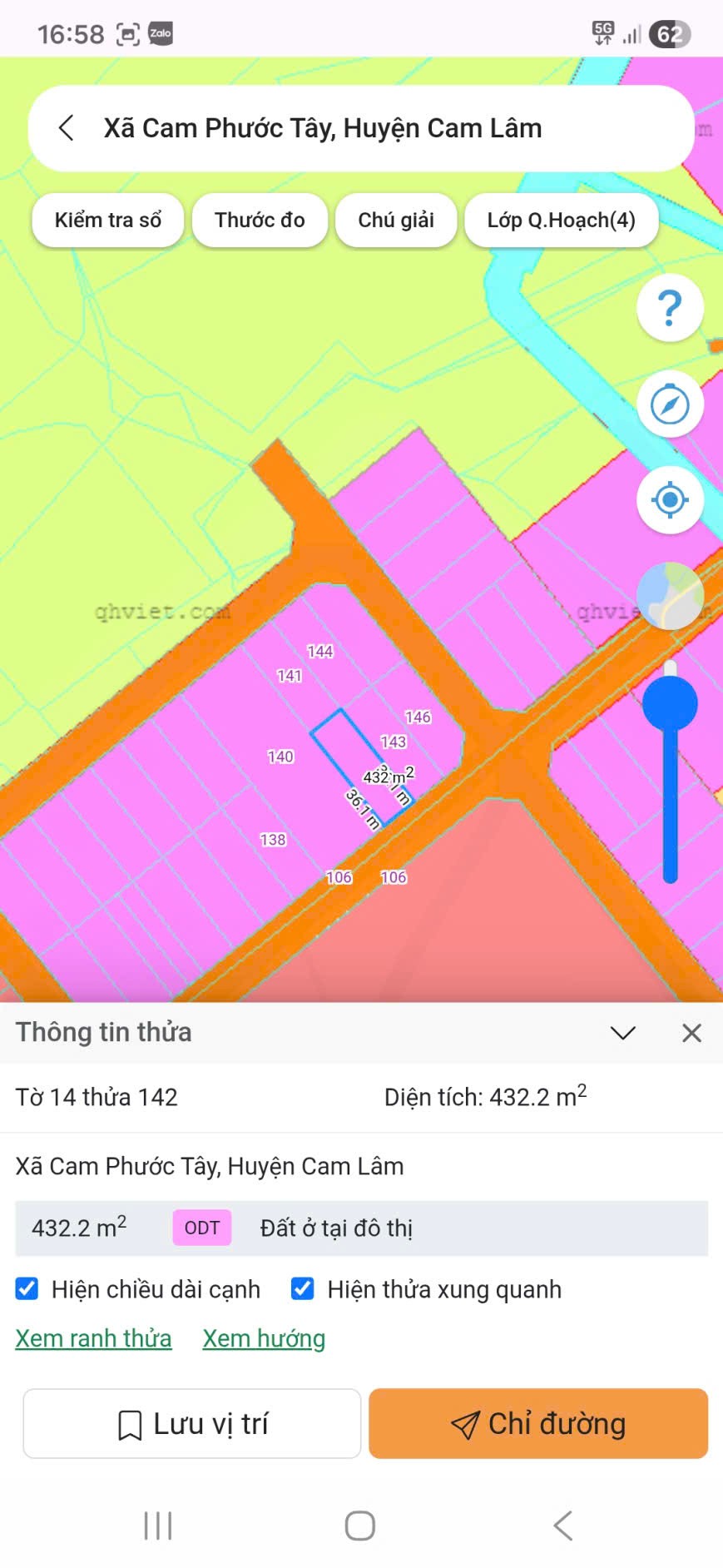
Task: Open the Xem ranh thửa link
Action: coord(93,1338)
